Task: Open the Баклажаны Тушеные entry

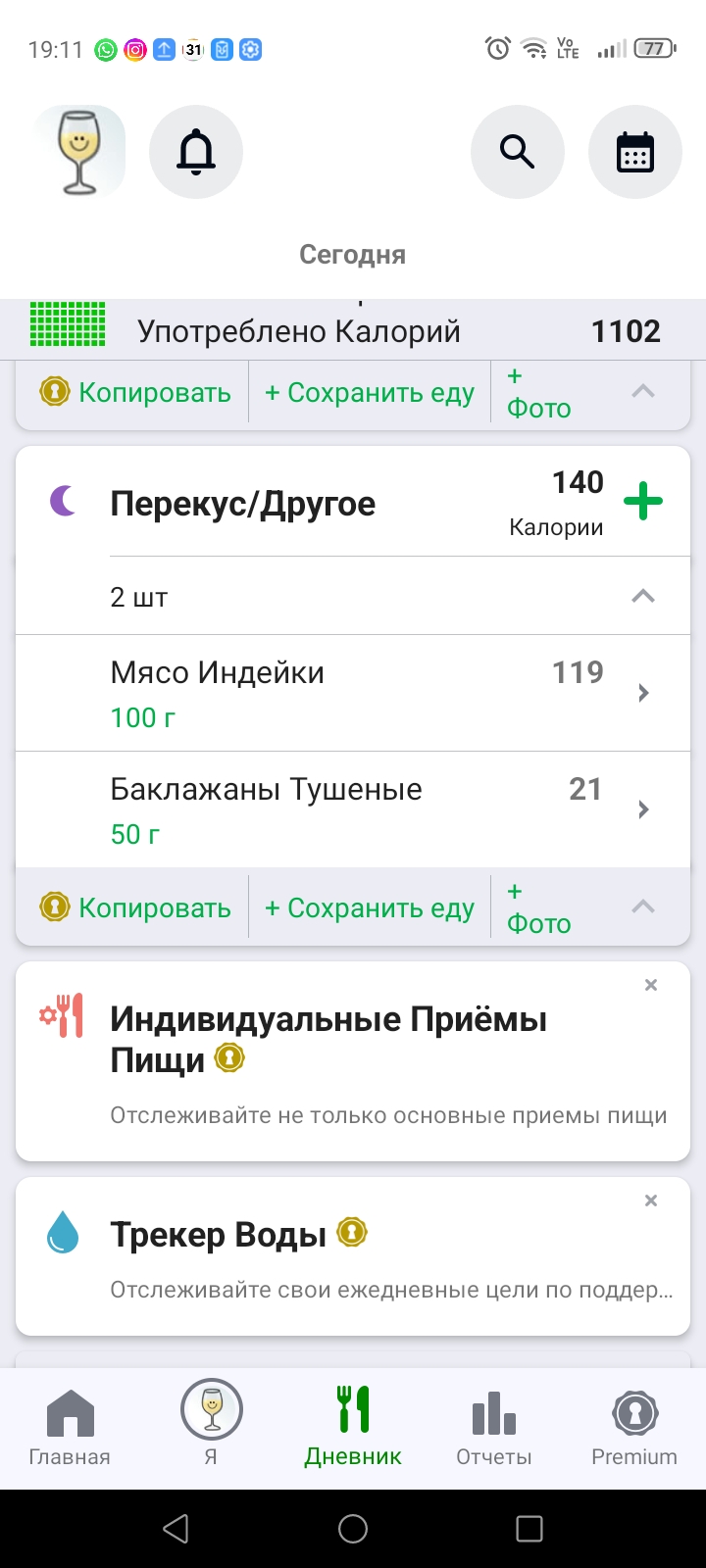Action: [353, 810]
